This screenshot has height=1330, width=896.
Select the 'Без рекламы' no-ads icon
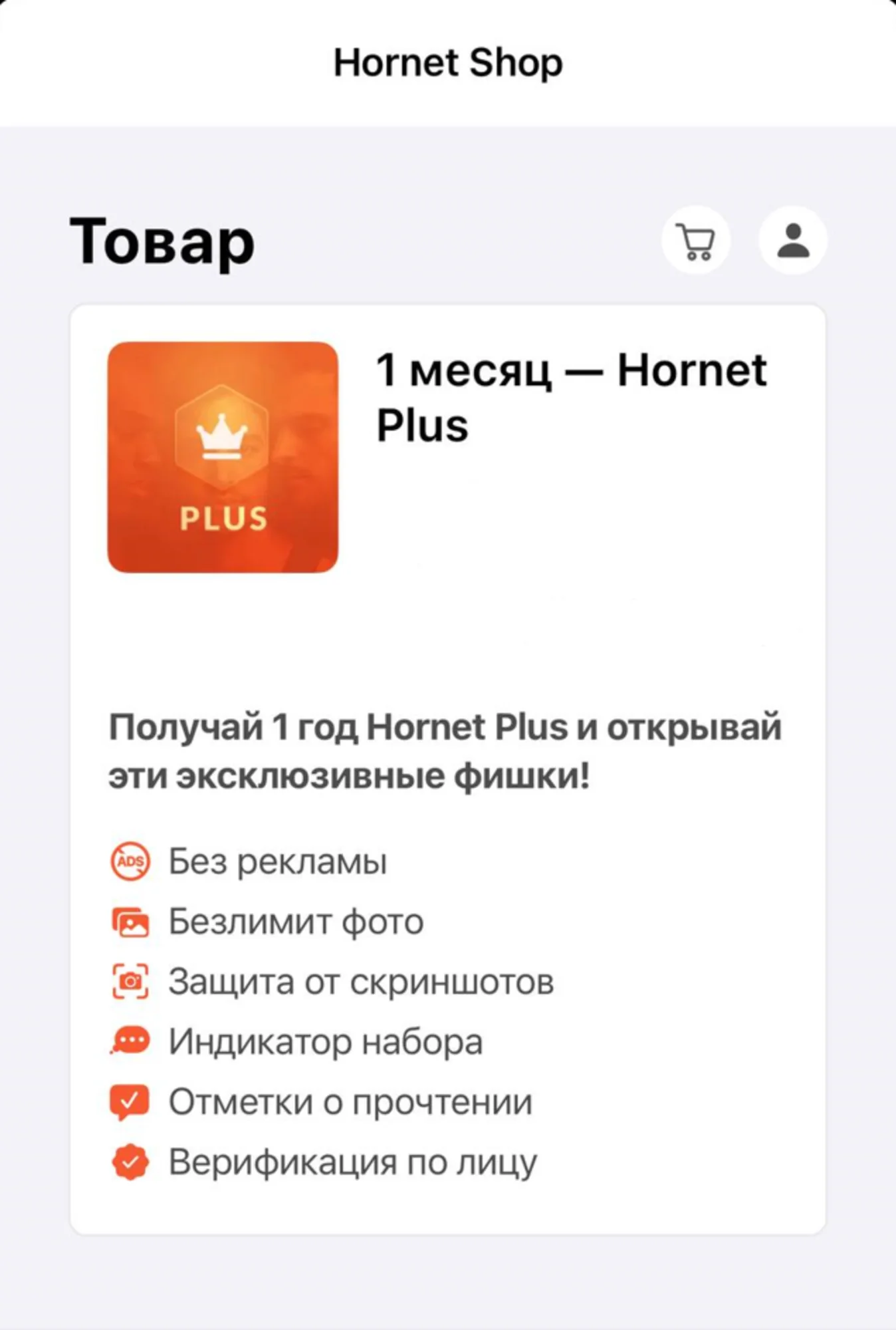130,861
